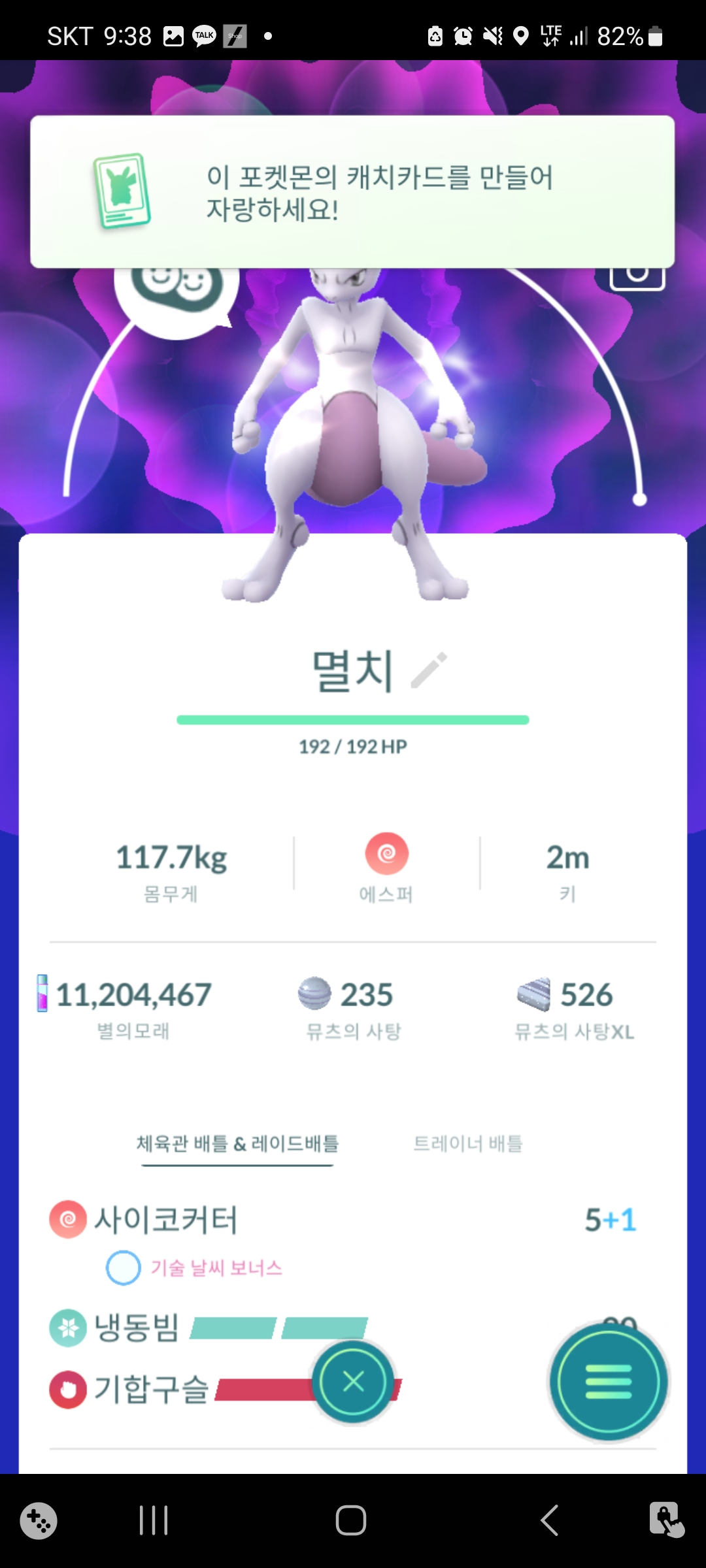Screen dimensions: 706x1568
Task: Close the Pokémon detail screen
Action: (354, 1382)
